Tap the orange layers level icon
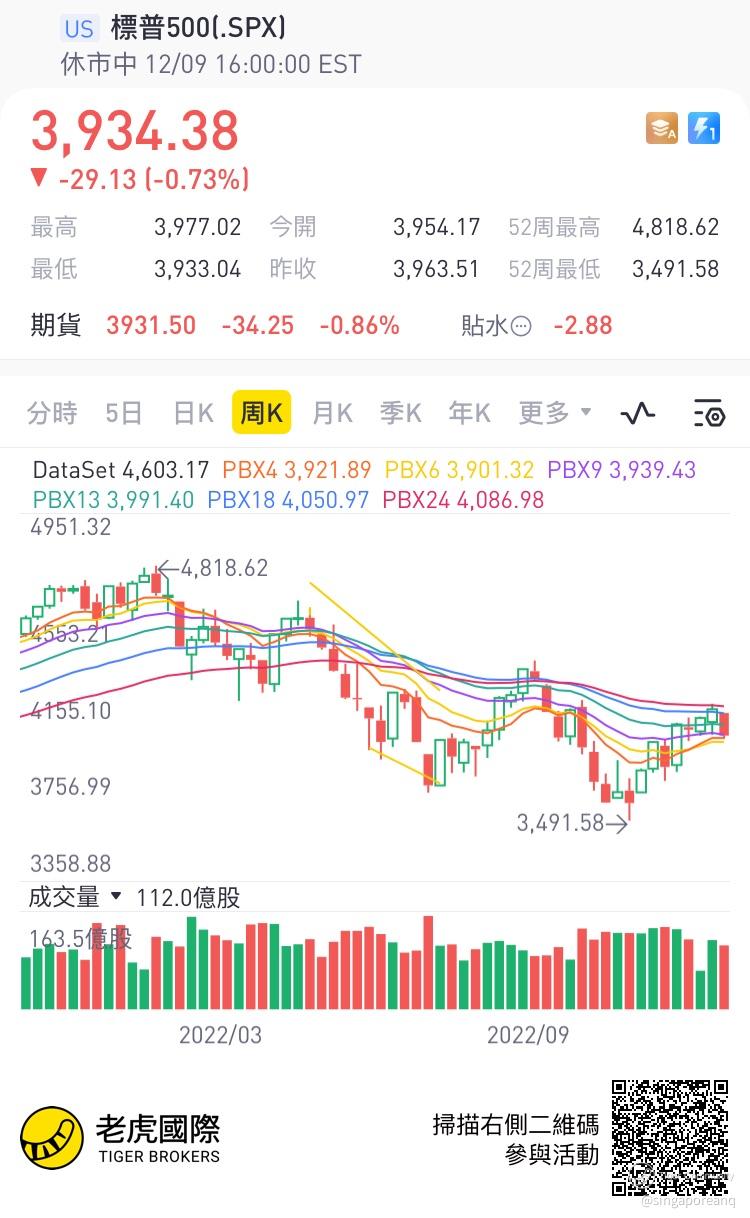Viewport: 750px width, 1218px height. [x=661, y=128]
